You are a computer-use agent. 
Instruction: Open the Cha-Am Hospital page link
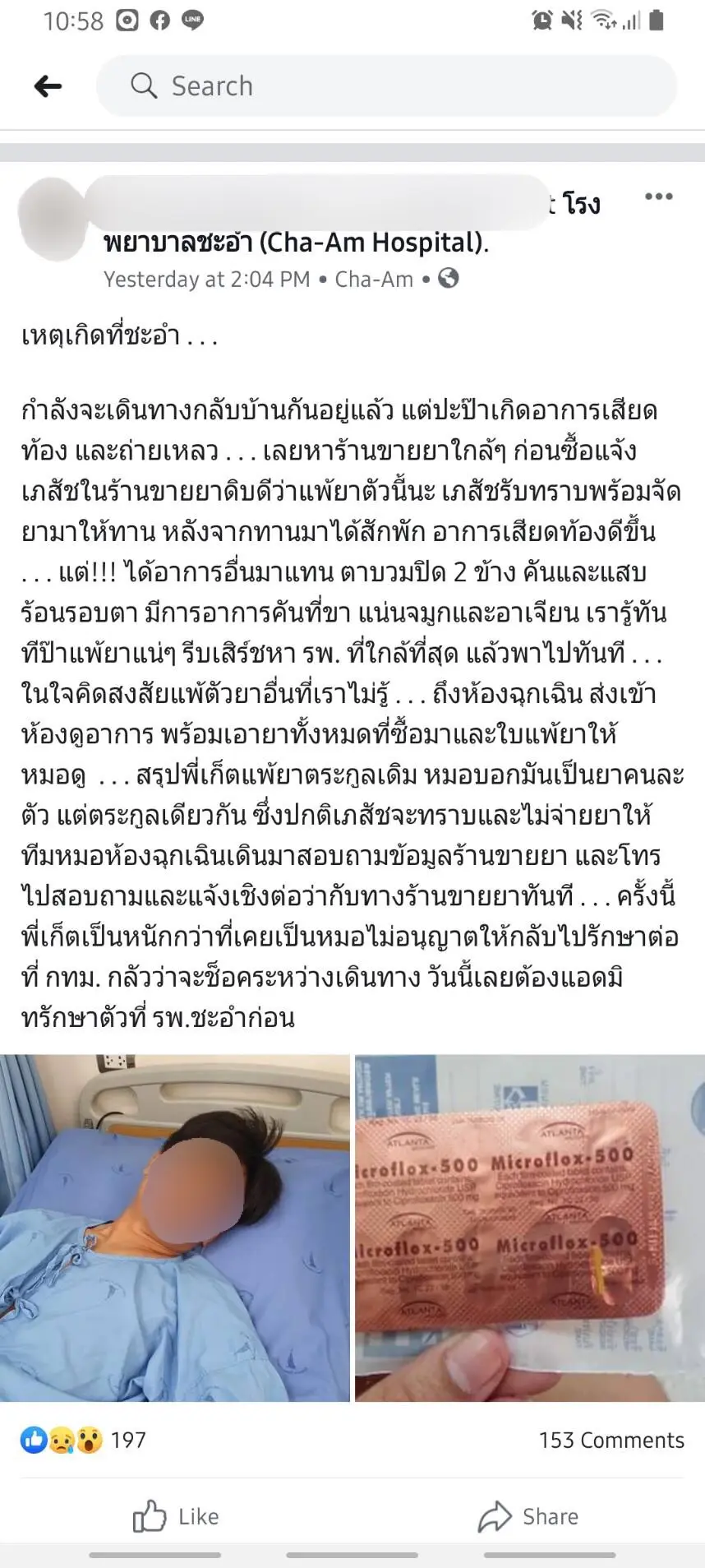(x=296, y=243)
